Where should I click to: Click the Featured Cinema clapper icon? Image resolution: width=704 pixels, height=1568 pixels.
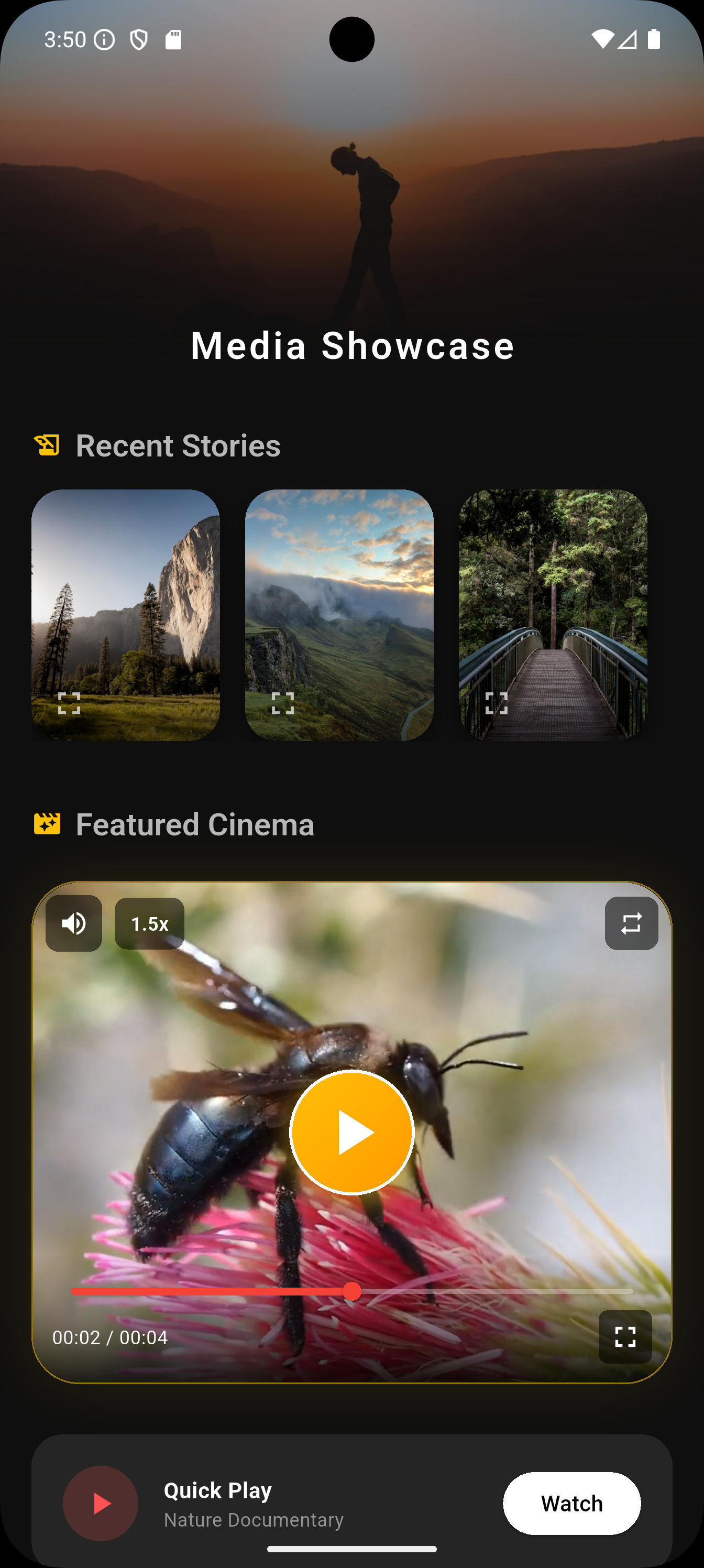[47, 825]
